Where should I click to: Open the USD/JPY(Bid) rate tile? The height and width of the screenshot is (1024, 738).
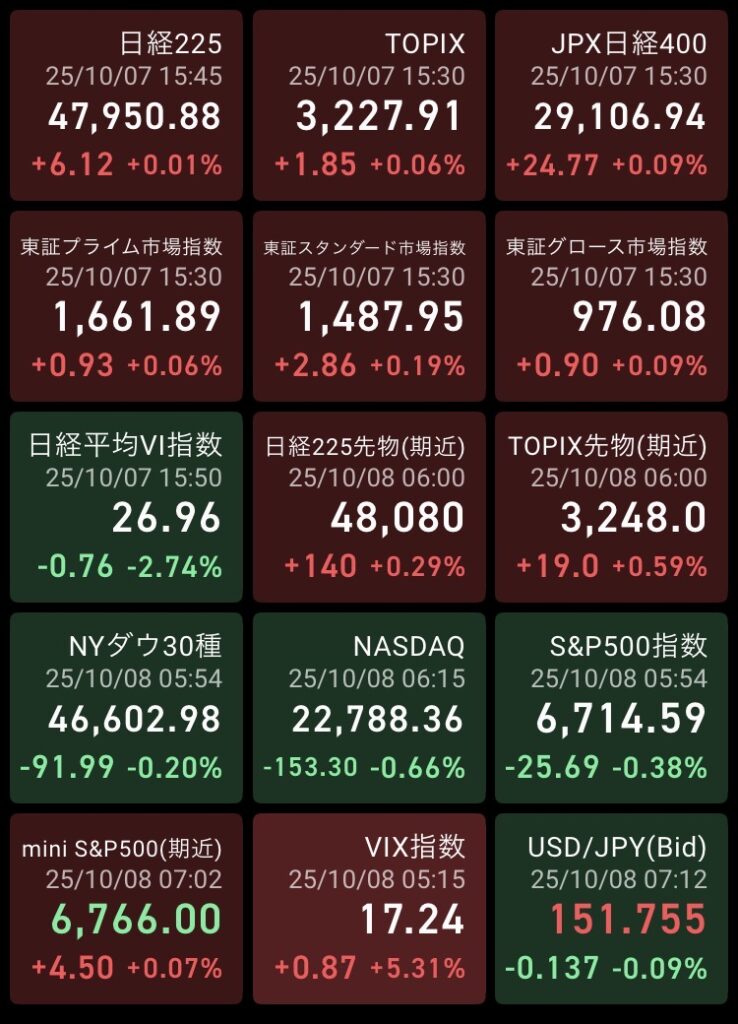pos(611,909)
